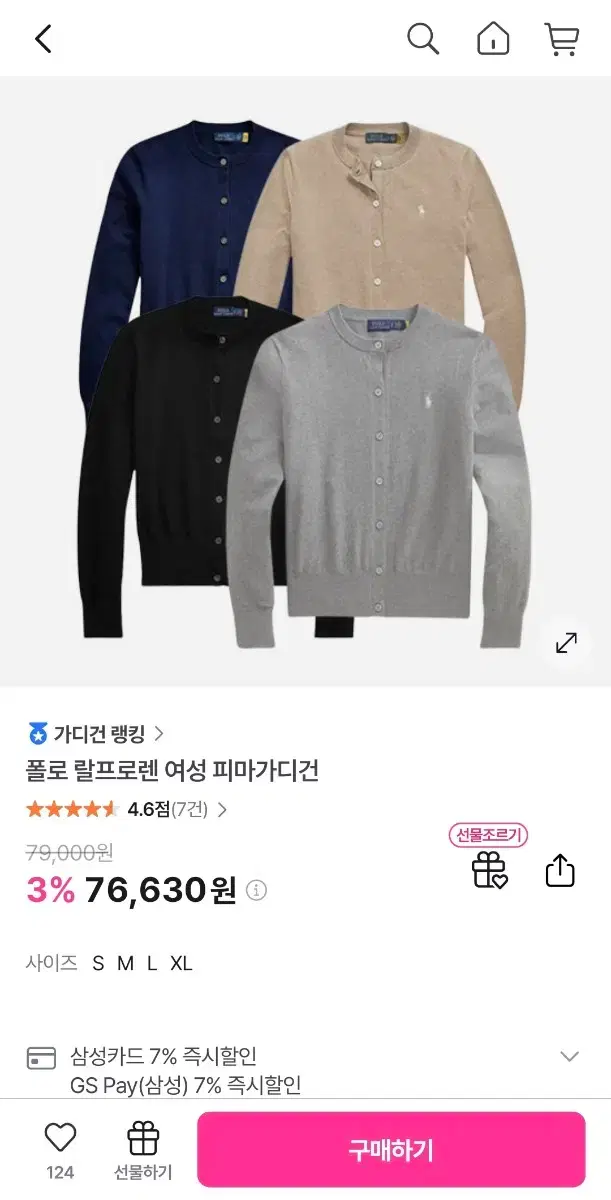Open the shopping cart
The width and height of the screenshot is (611, 1200).
[x=561, y=39]
